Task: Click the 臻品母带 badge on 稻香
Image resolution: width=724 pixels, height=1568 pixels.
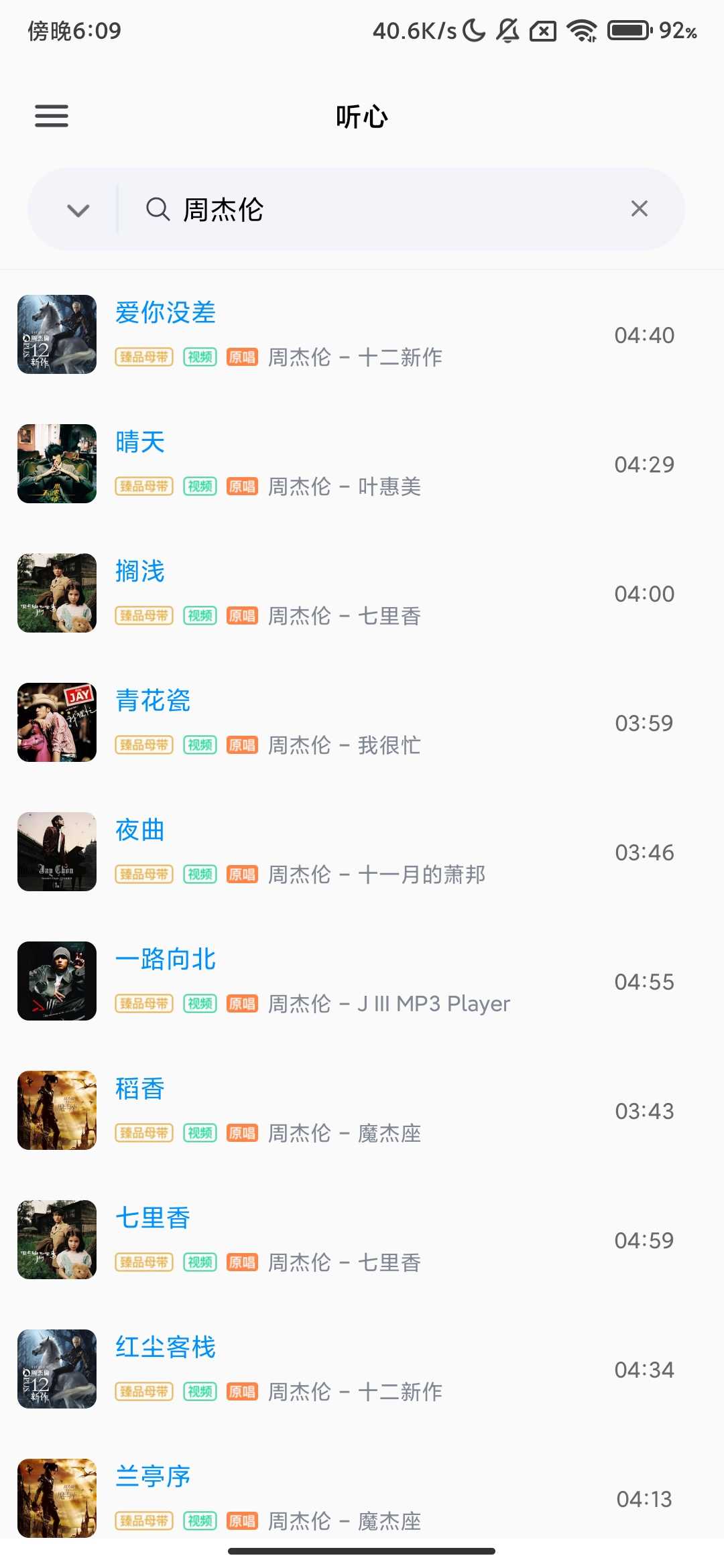Action: point(143,1132)
